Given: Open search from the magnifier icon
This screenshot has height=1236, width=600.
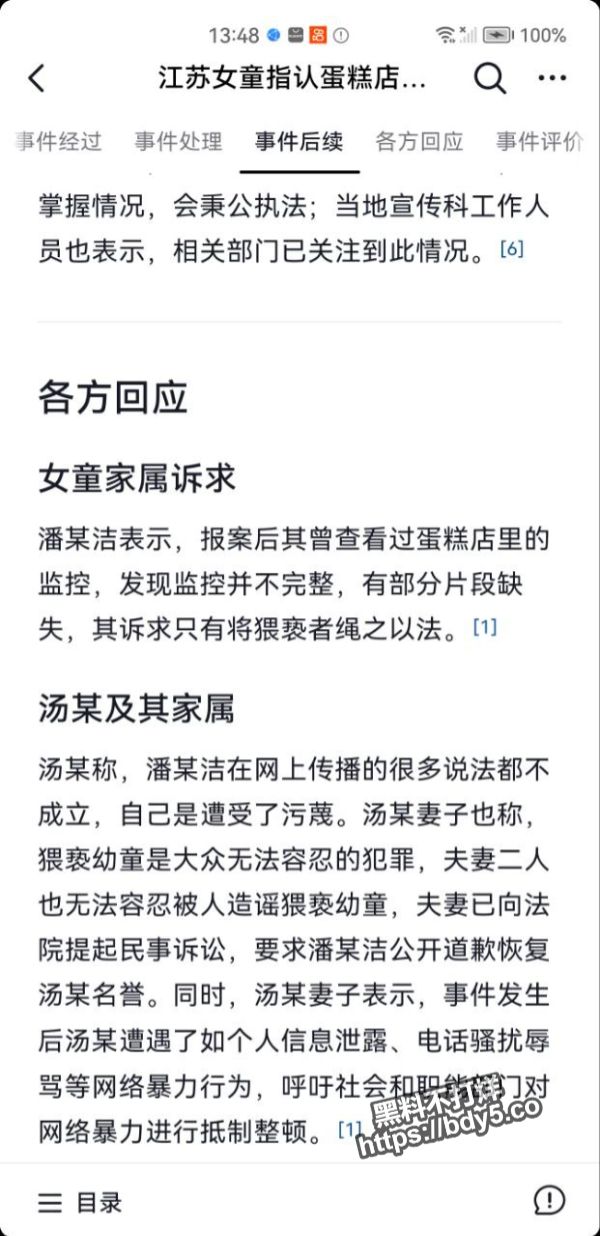Looking at the screenshot, I should click(x=489, y=78).
